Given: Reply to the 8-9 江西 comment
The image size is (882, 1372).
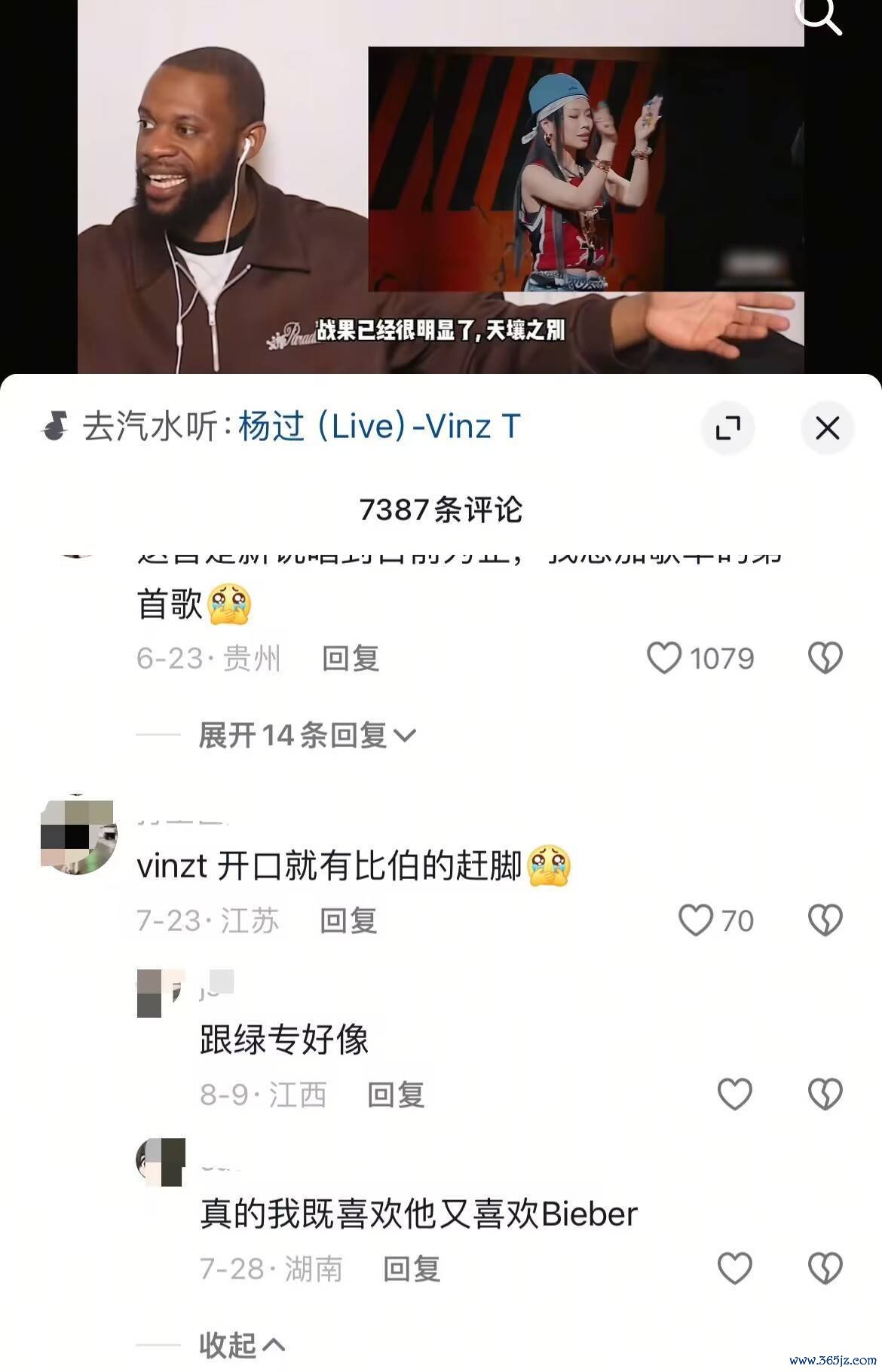Looking at the screenshot, I should point(396,1095).
